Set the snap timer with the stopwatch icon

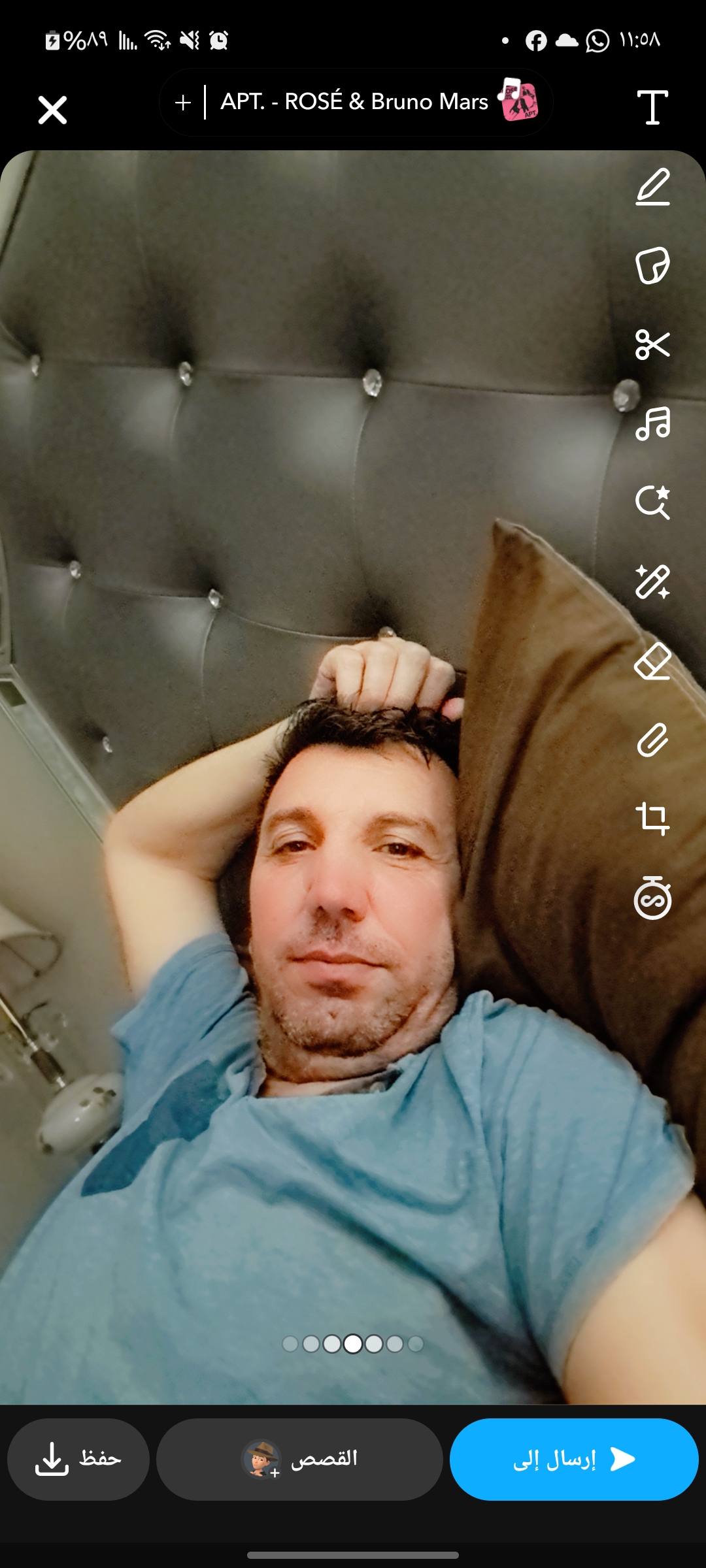652,898
